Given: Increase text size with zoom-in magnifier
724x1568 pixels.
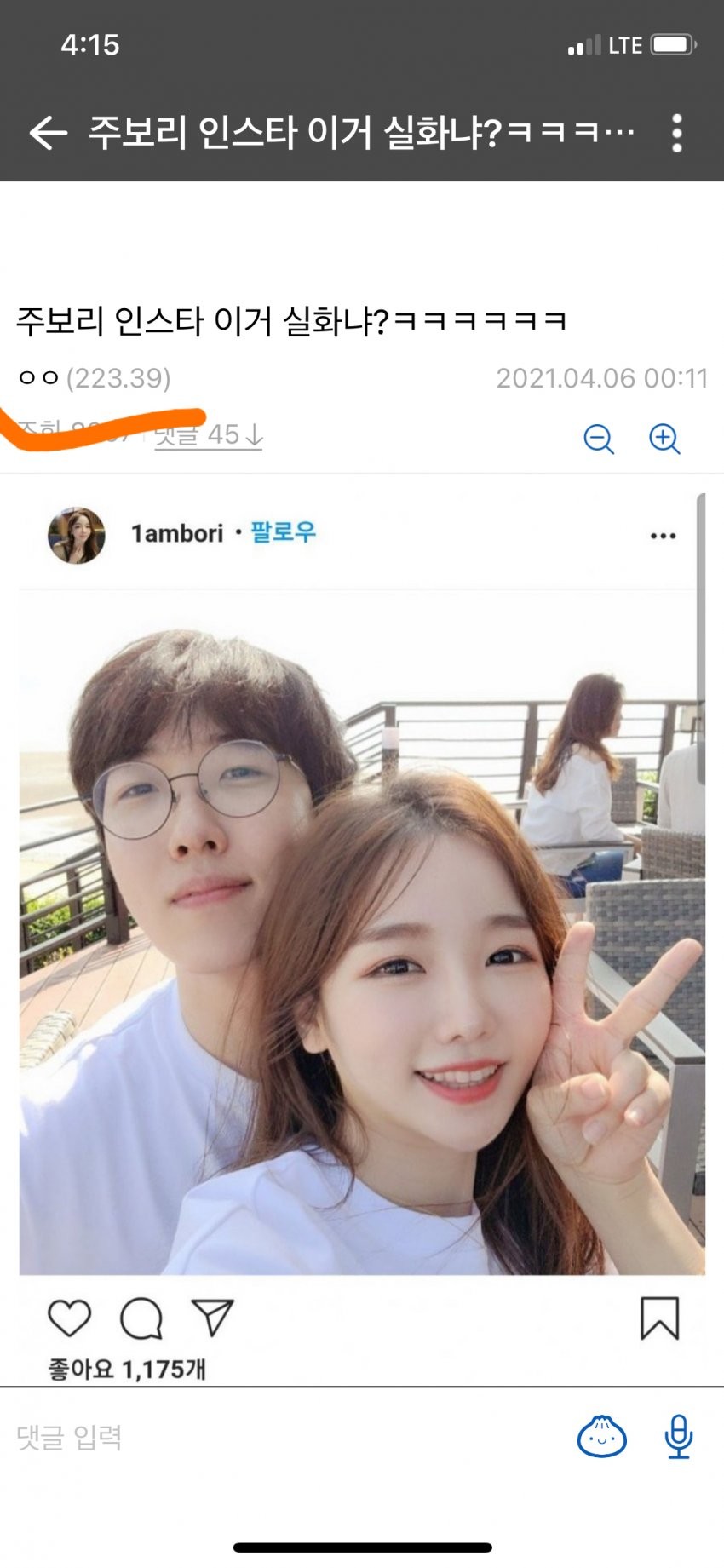Looking at the screenshot, I should point(664,439).
